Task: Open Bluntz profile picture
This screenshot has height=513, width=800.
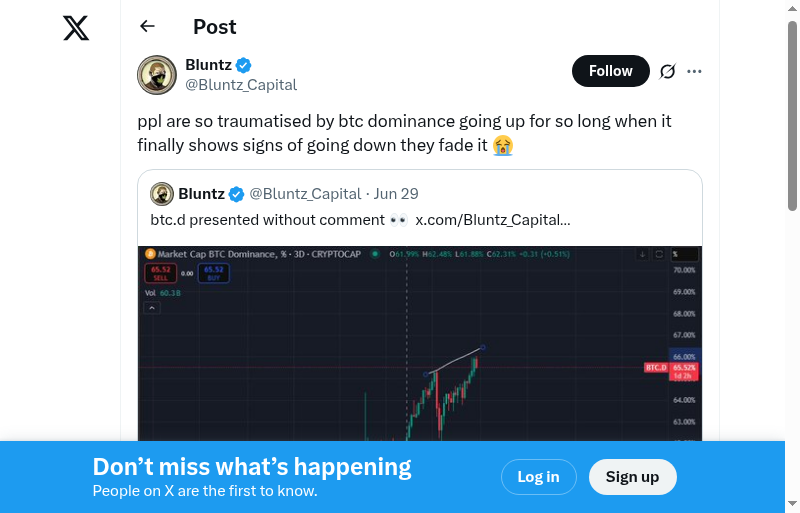Action: (157, 75)
